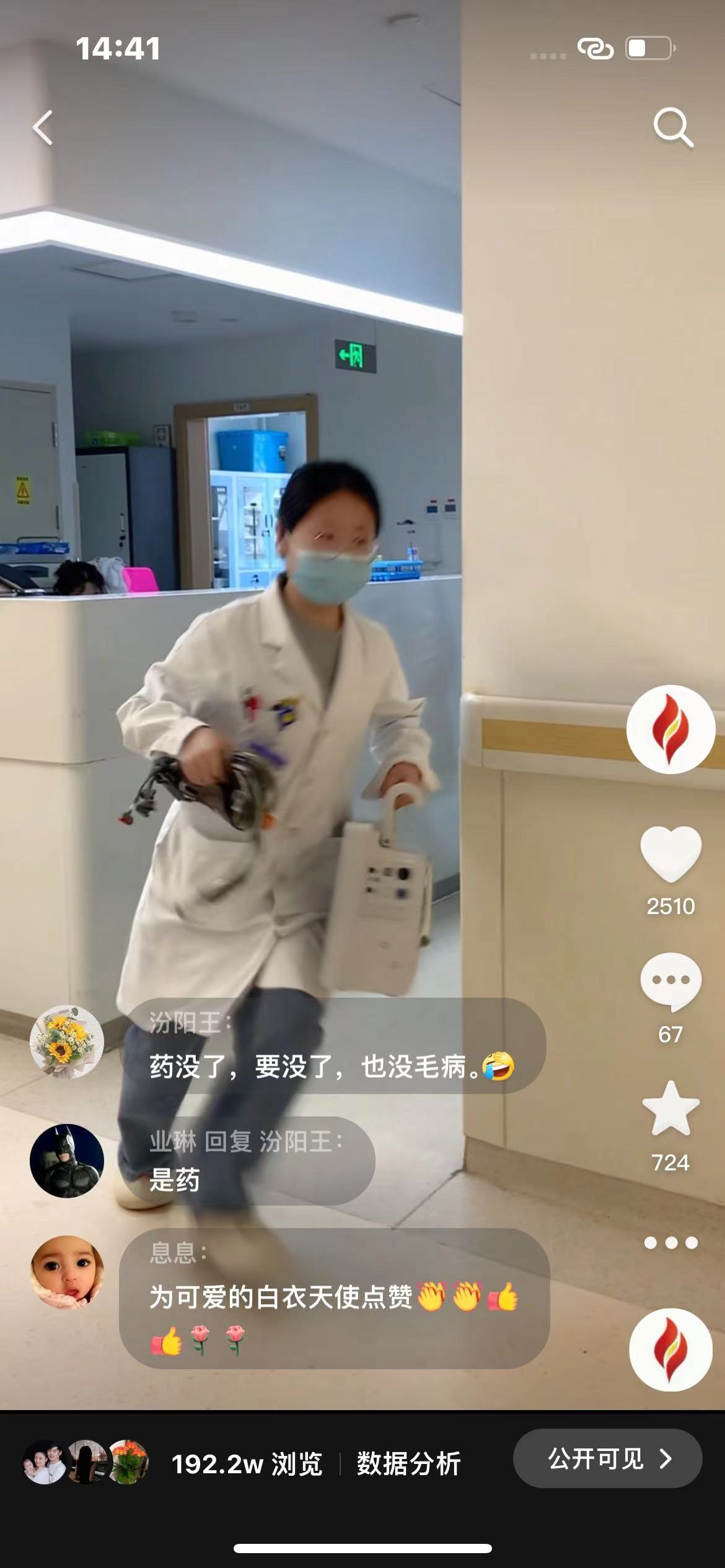Open 业琳's Batman avatar
This screenshot has width=725, height=1568.
click(67, 1160)
